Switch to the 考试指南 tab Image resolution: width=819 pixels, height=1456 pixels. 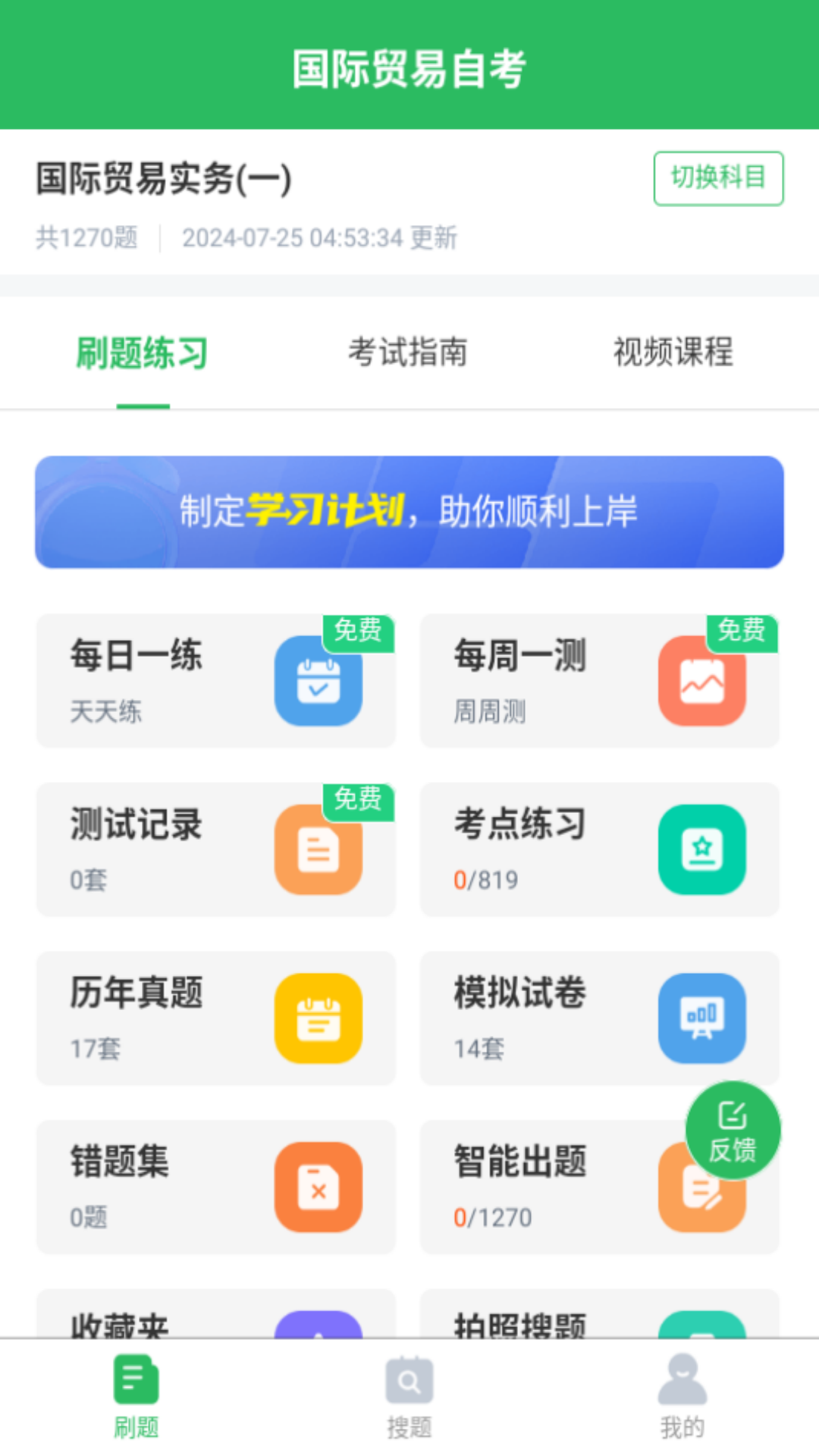coord(408,351)
